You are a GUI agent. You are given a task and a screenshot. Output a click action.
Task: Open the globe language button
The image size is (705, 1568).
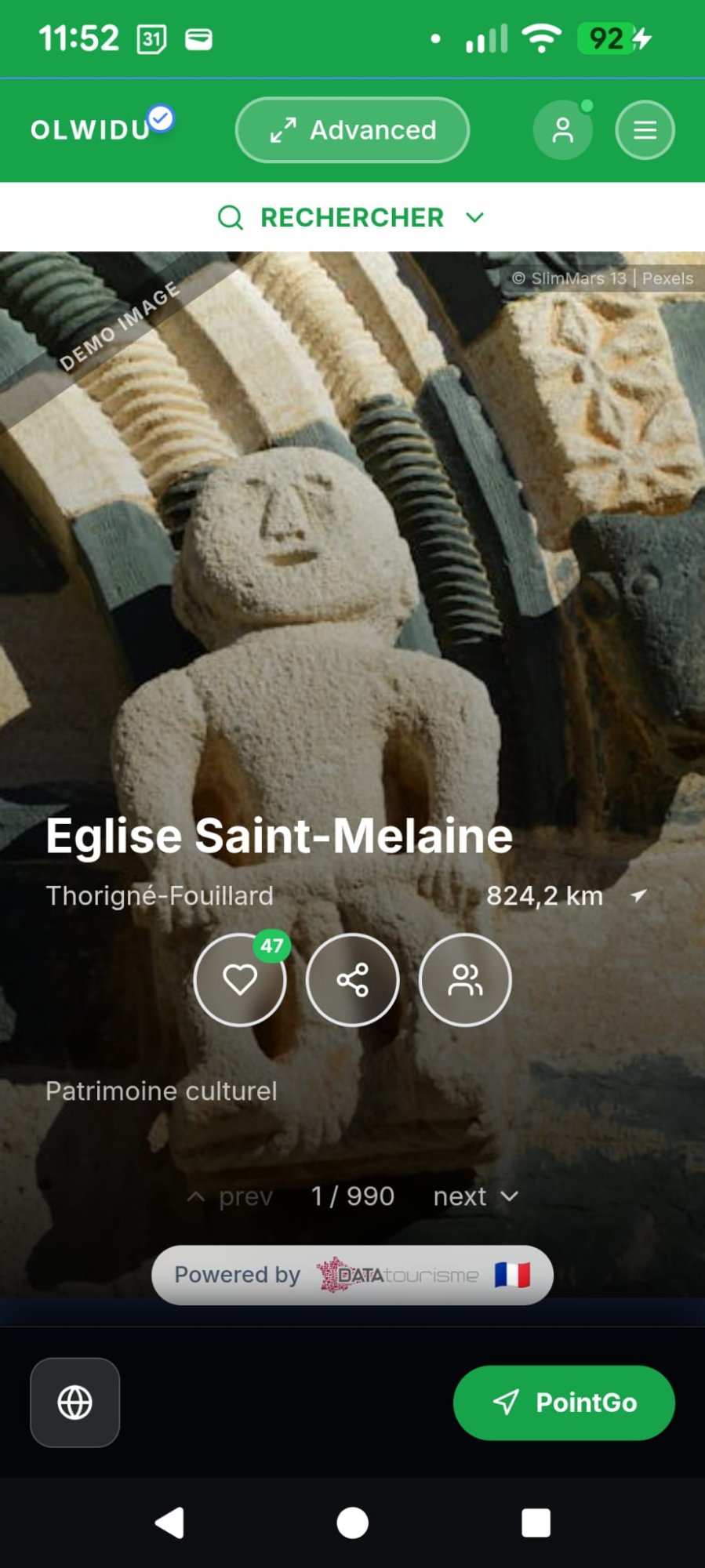(x=75, y=1403)
